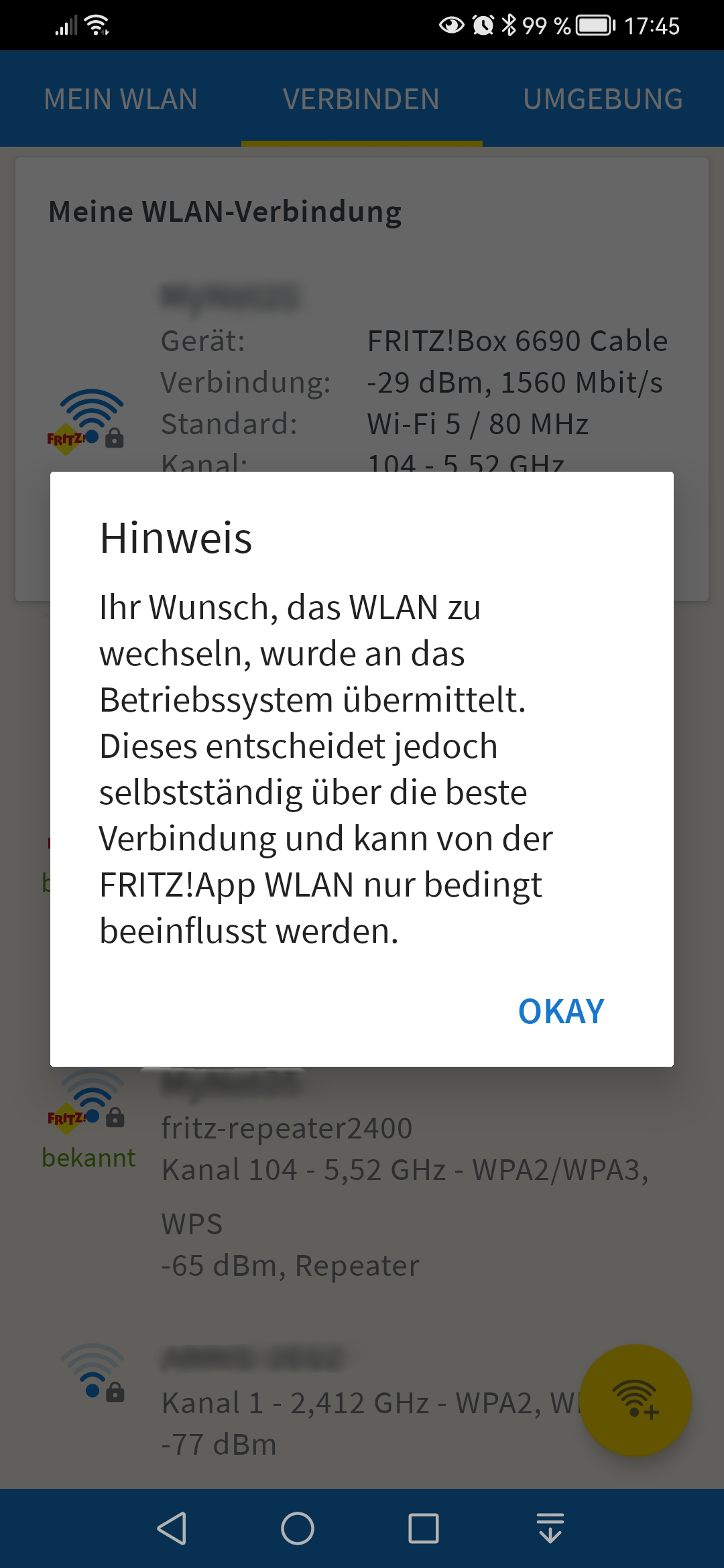Open the fritz-repeater2400 network entry
The width and height of the screenshot is (724, 1568).
362,1169
